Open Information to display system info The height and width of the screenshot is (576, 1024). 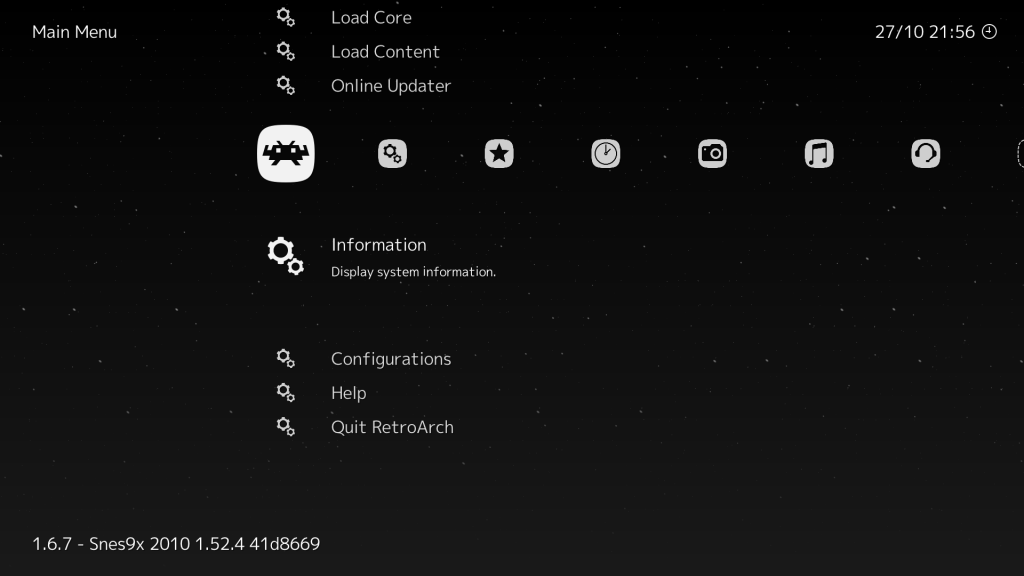point(378,245)
